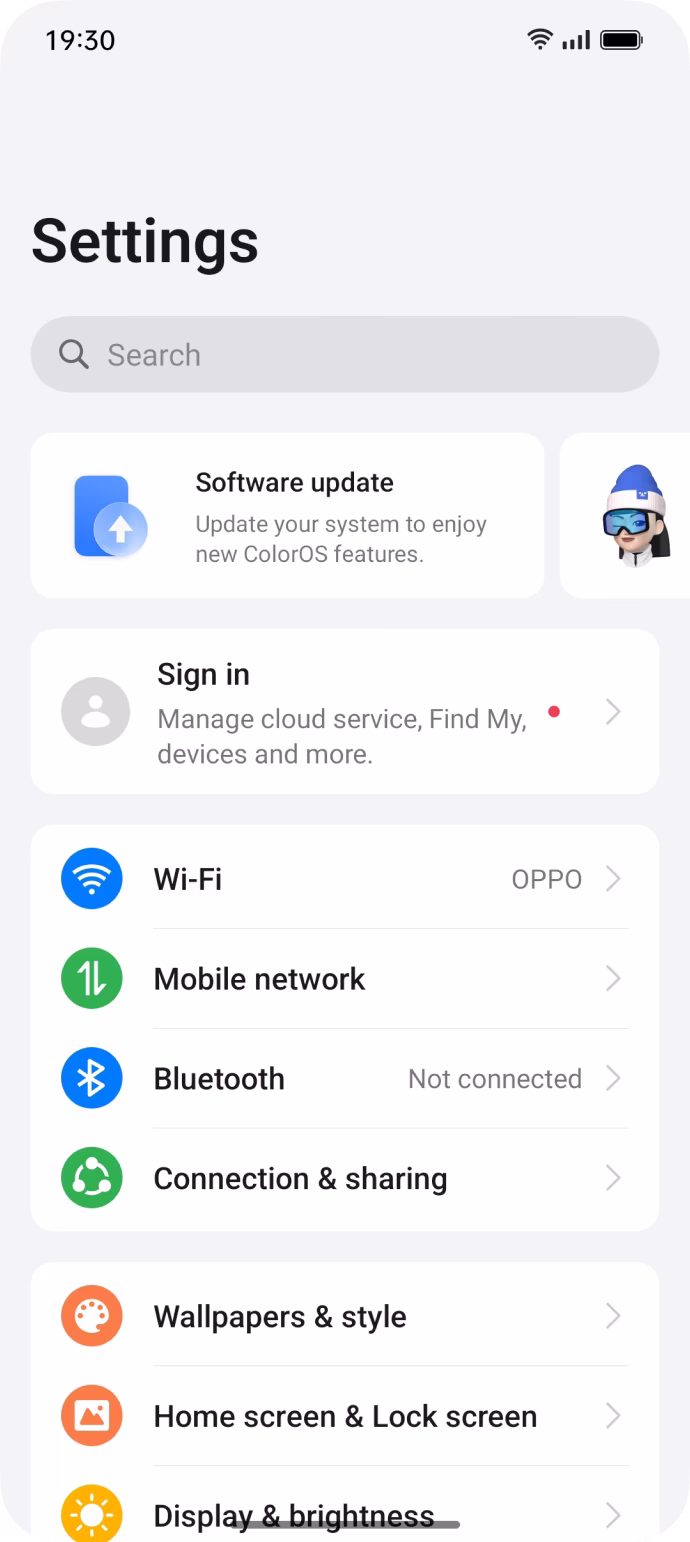This screenshot has width=690, height=1542.
Task: Tap the Search settings field
Action: tap(344, 355)
